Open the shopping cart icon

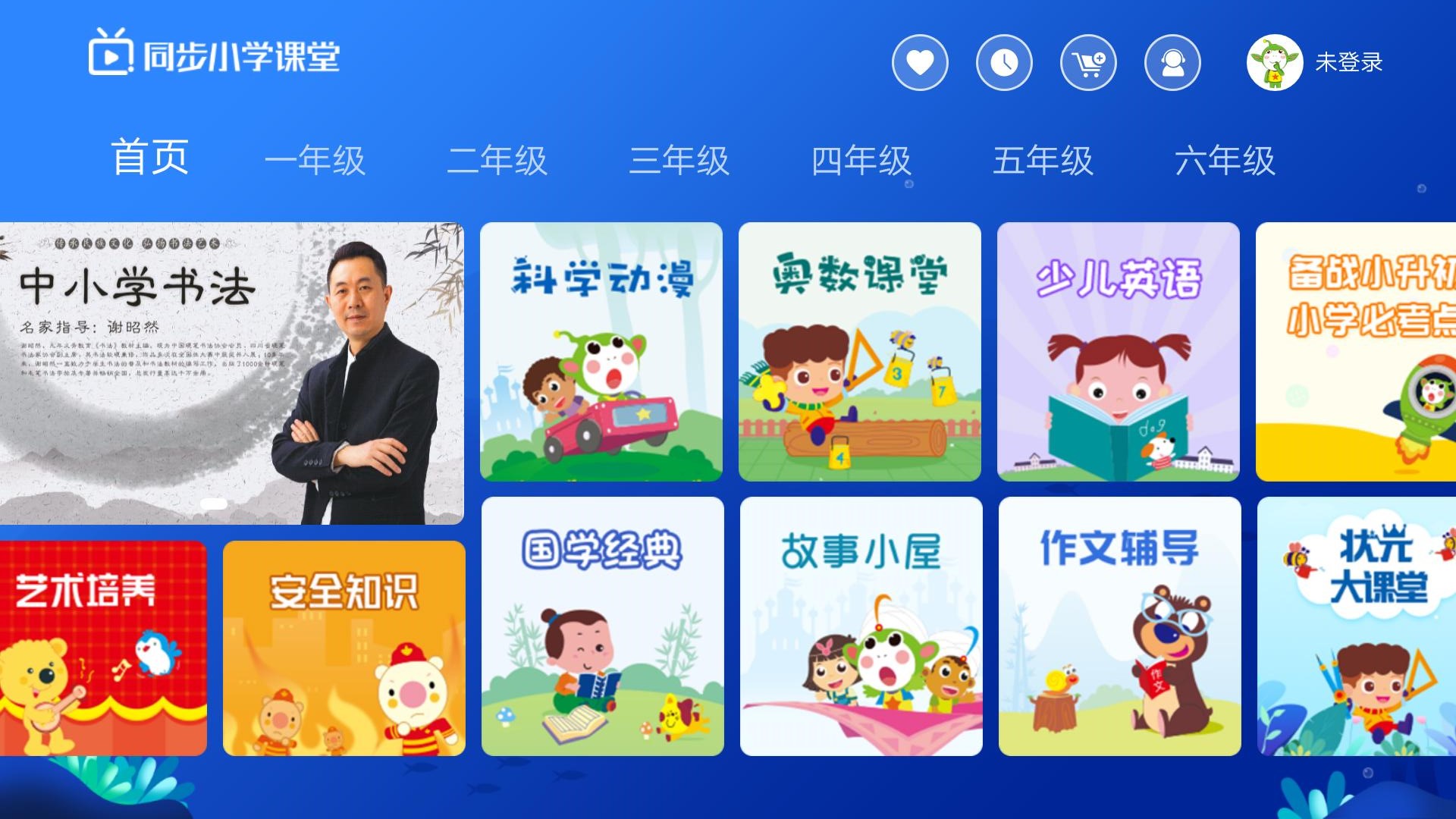1088,62
